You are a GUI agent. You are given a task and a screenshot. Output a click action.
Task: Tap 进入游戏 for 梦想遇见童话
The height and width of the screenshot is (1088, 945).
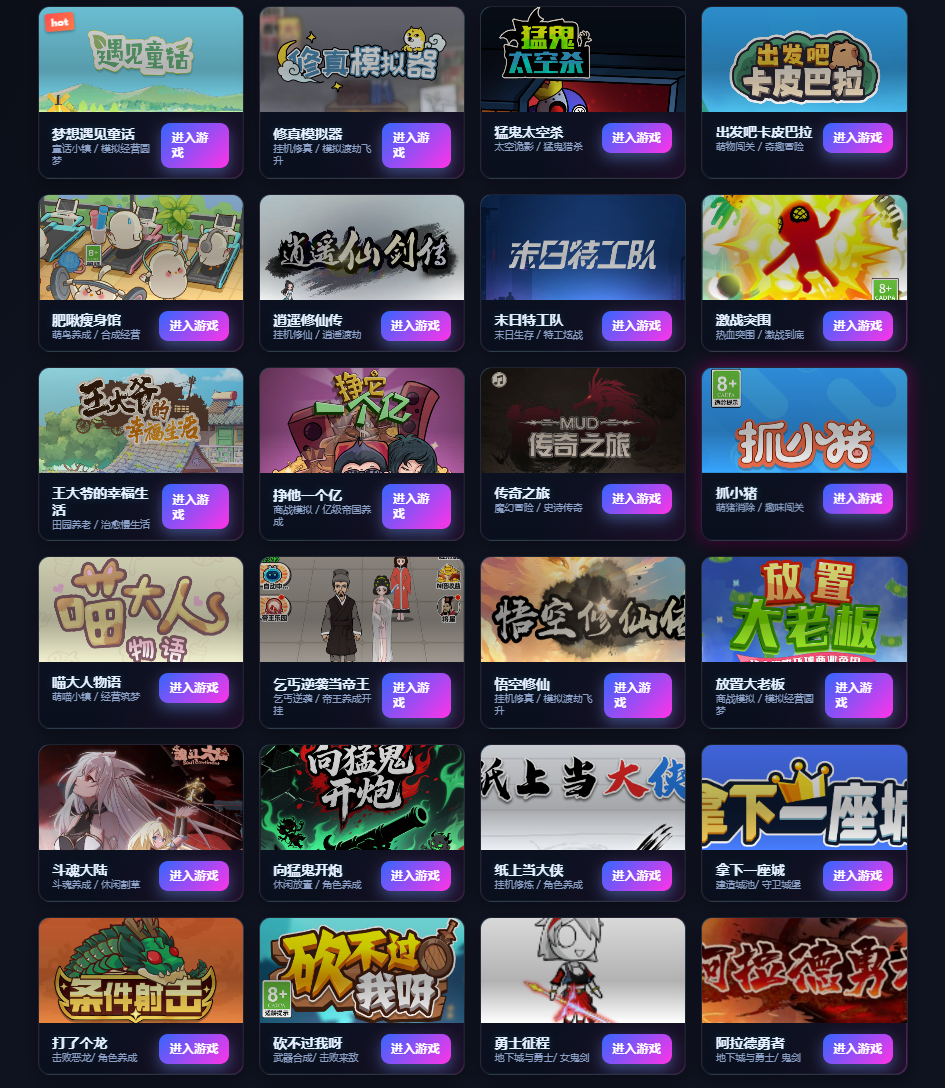tap(194, 145)
